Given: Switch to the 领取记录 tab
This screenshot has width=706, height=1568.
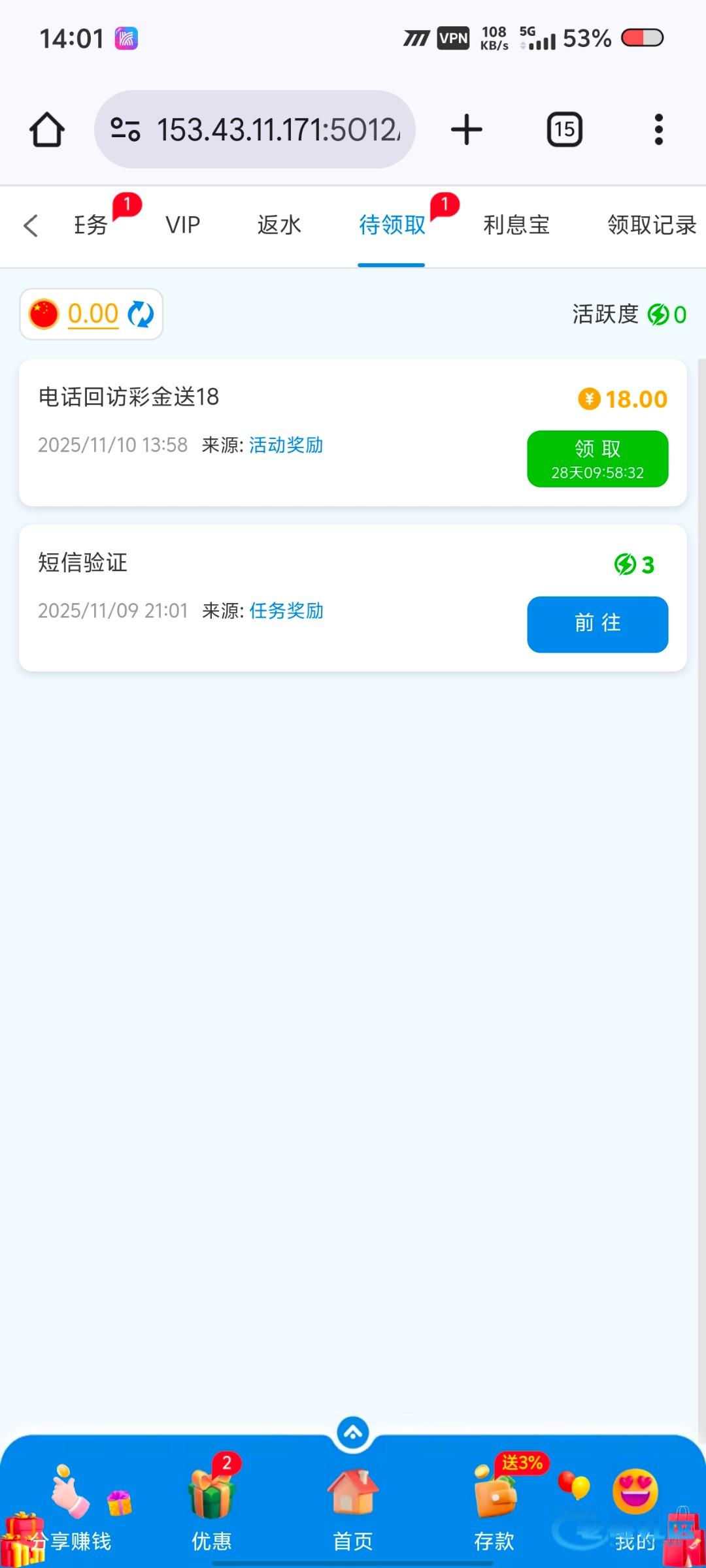Looking at the screenshot, I should click(x=652, y=225).
